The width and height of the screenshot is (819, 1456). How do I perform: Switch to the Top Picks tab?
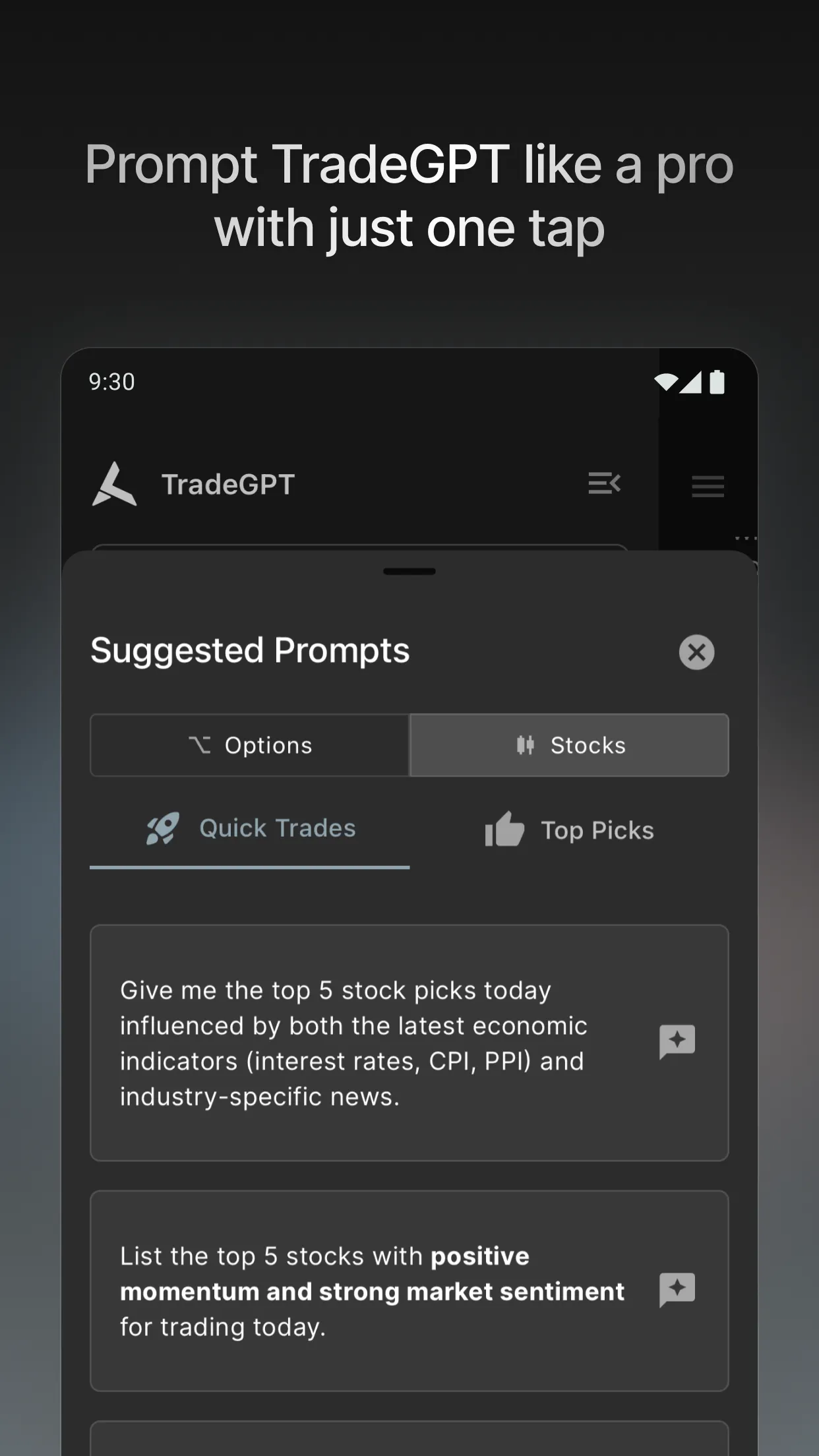click(x=569, y=830)
